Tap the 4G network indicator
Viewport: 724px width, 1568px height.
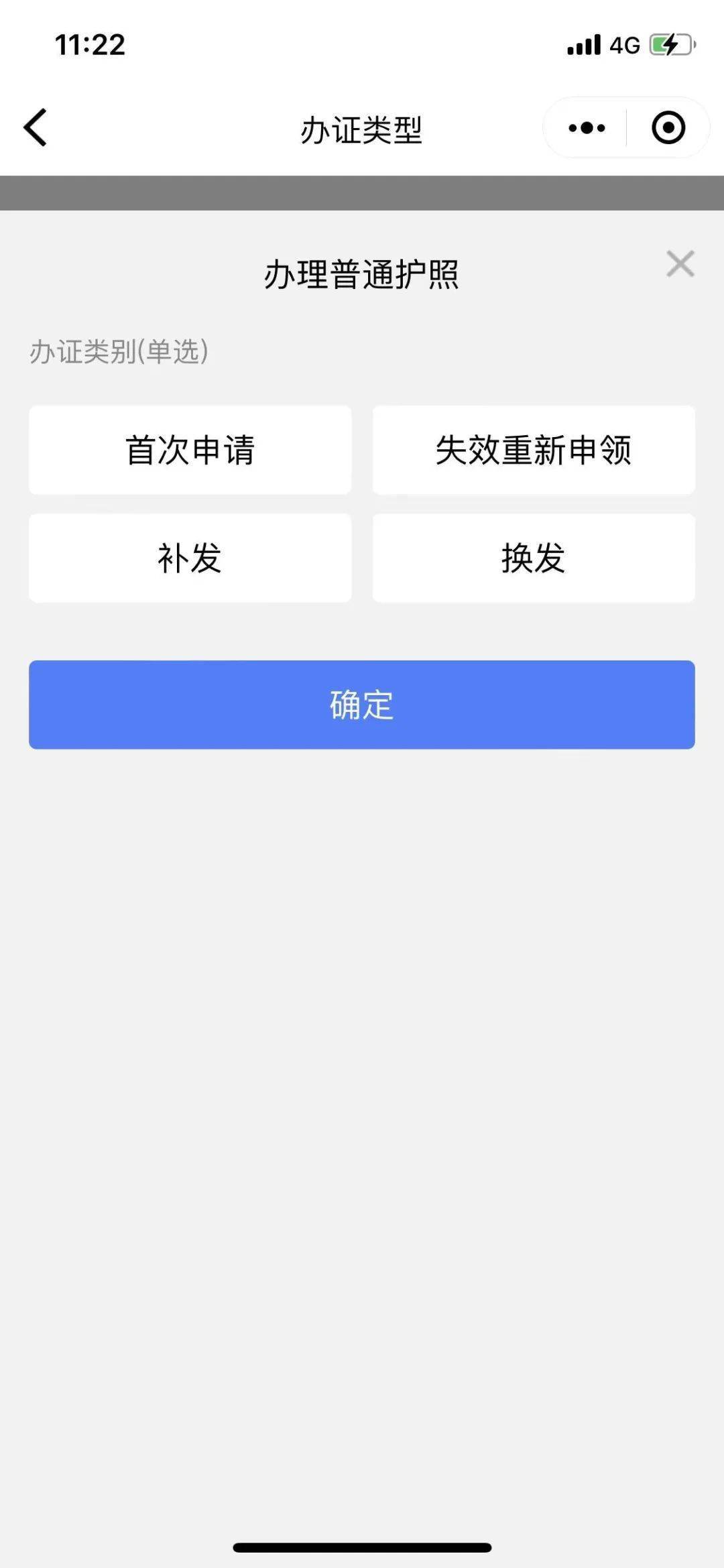[625, 44]
